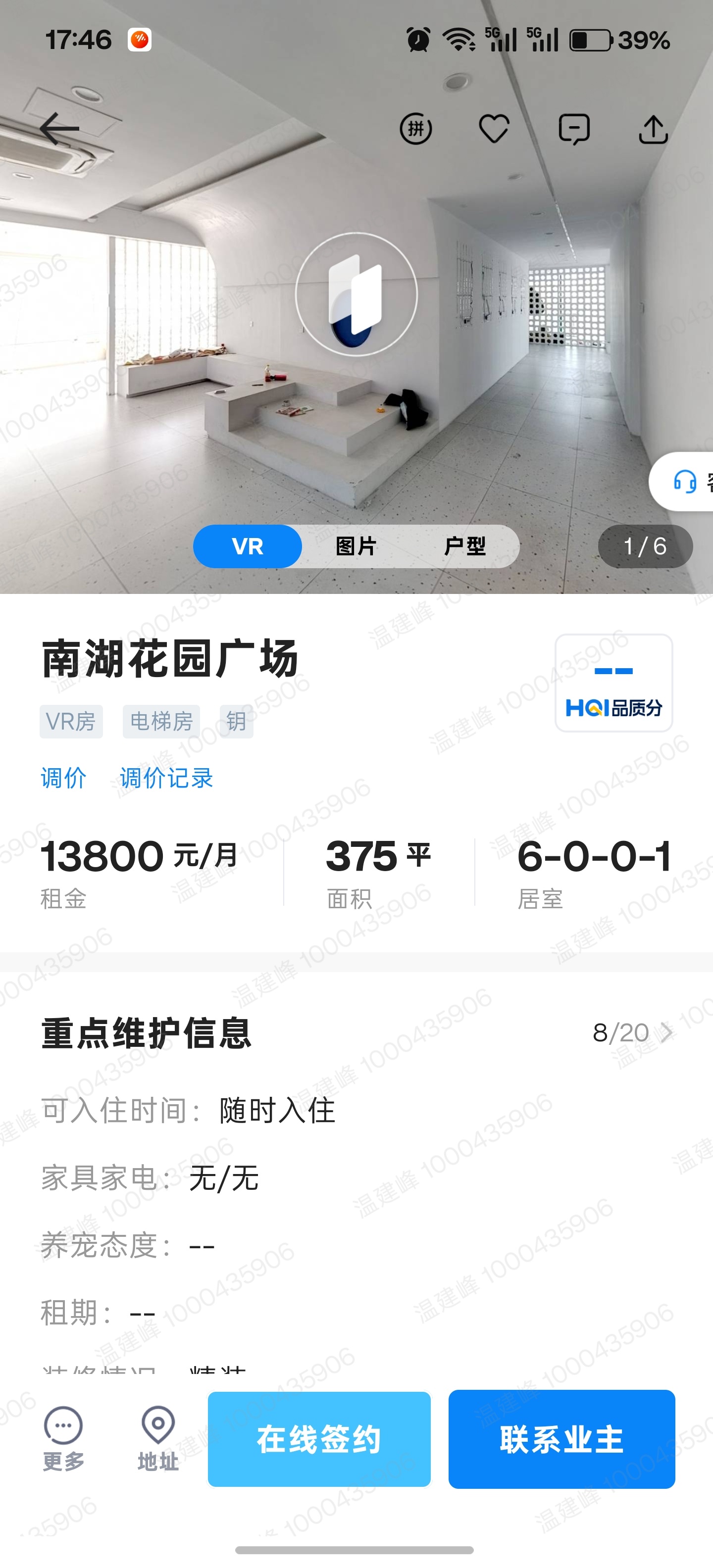Viewport: 713px width, 1568px height.
Task: Favorite this listing with the heart icon
Action: (494, 129)
